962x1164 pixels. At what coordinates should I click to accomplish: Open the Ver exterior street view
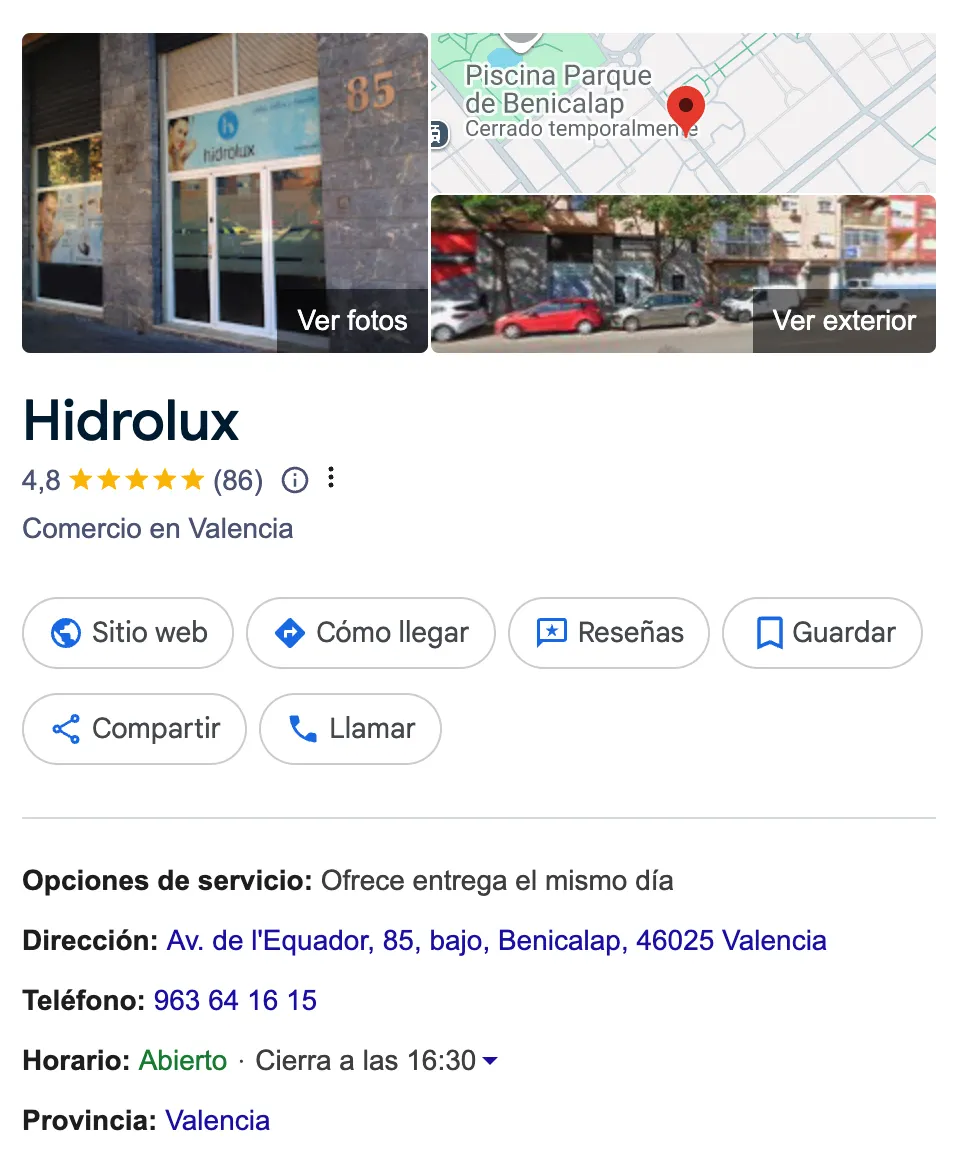[x=683, y=274]
